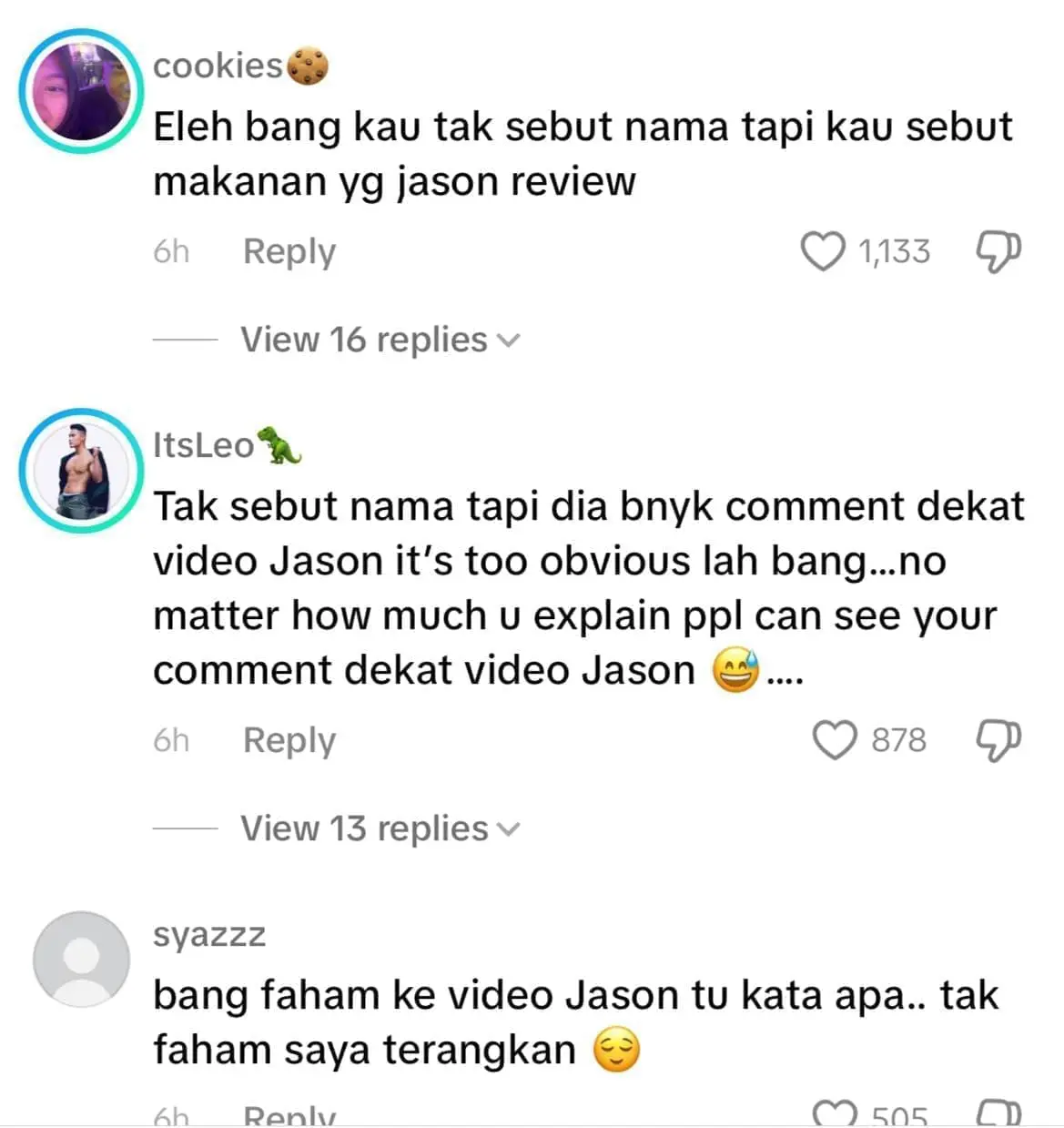The image size is (1064, 1128).
Task: Like the comment by ItsLeo
Action: pos(834,740)
